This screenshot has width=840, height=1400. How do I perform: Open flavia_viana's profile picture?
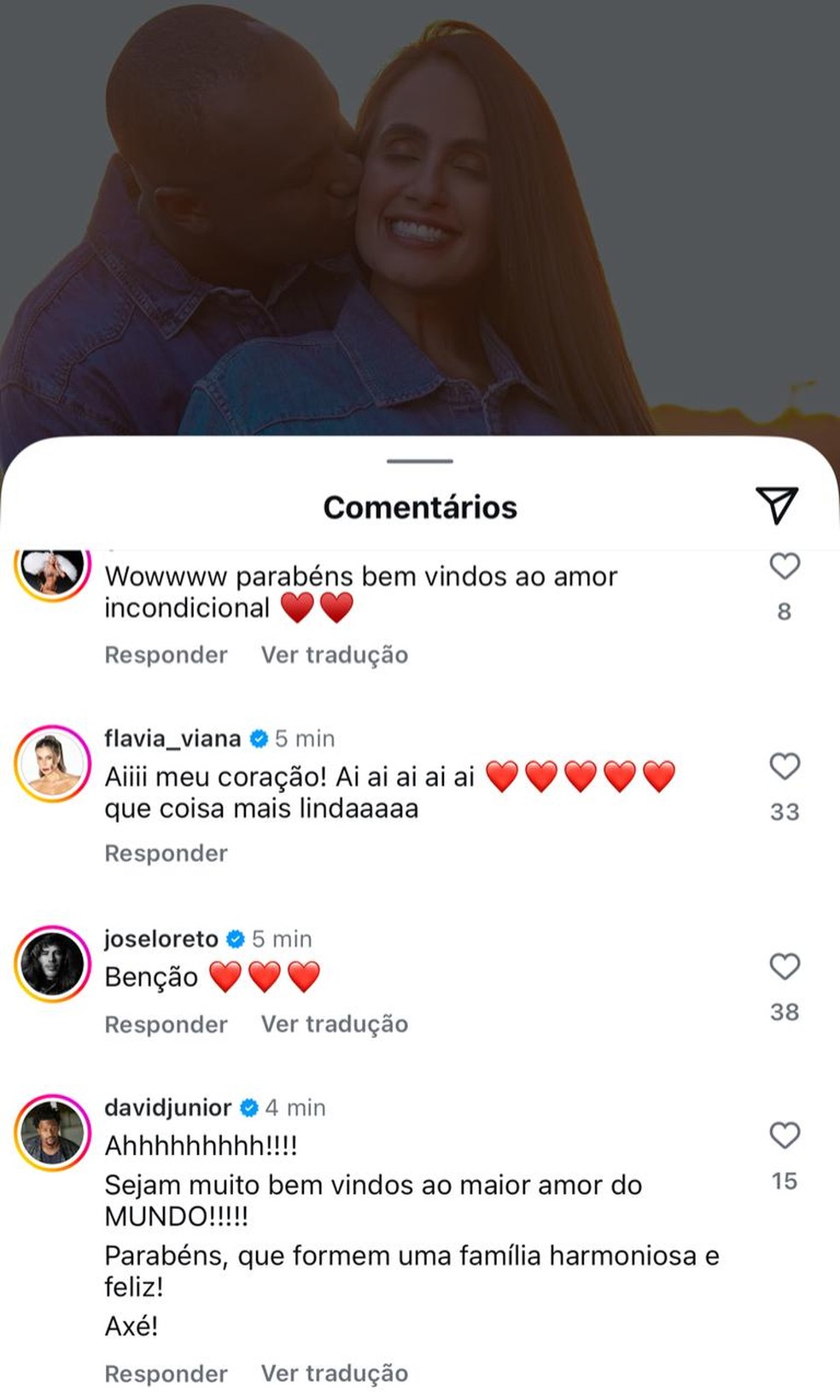(x=53, y=764)
